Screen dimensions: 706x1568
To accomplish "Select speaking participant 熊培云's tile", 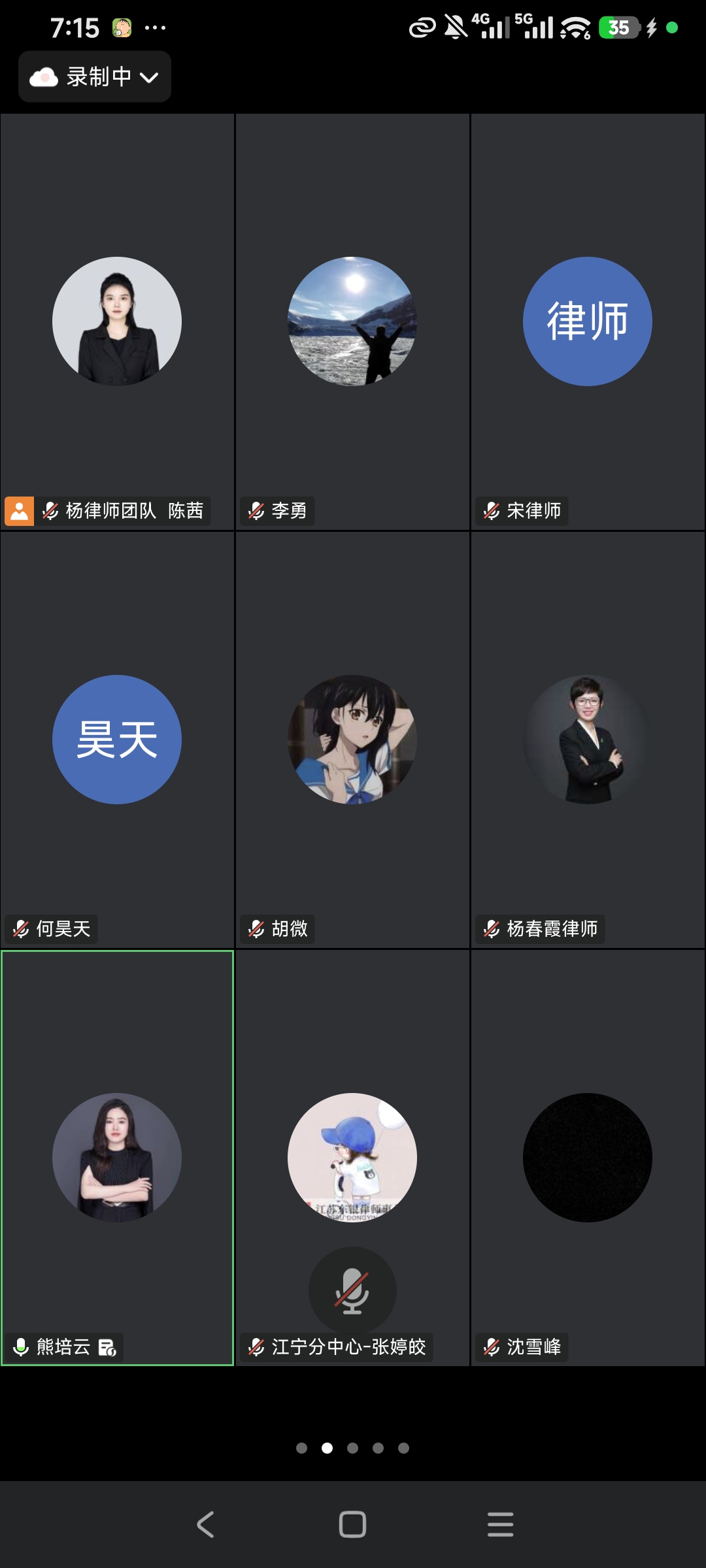I will point(117,1158).
